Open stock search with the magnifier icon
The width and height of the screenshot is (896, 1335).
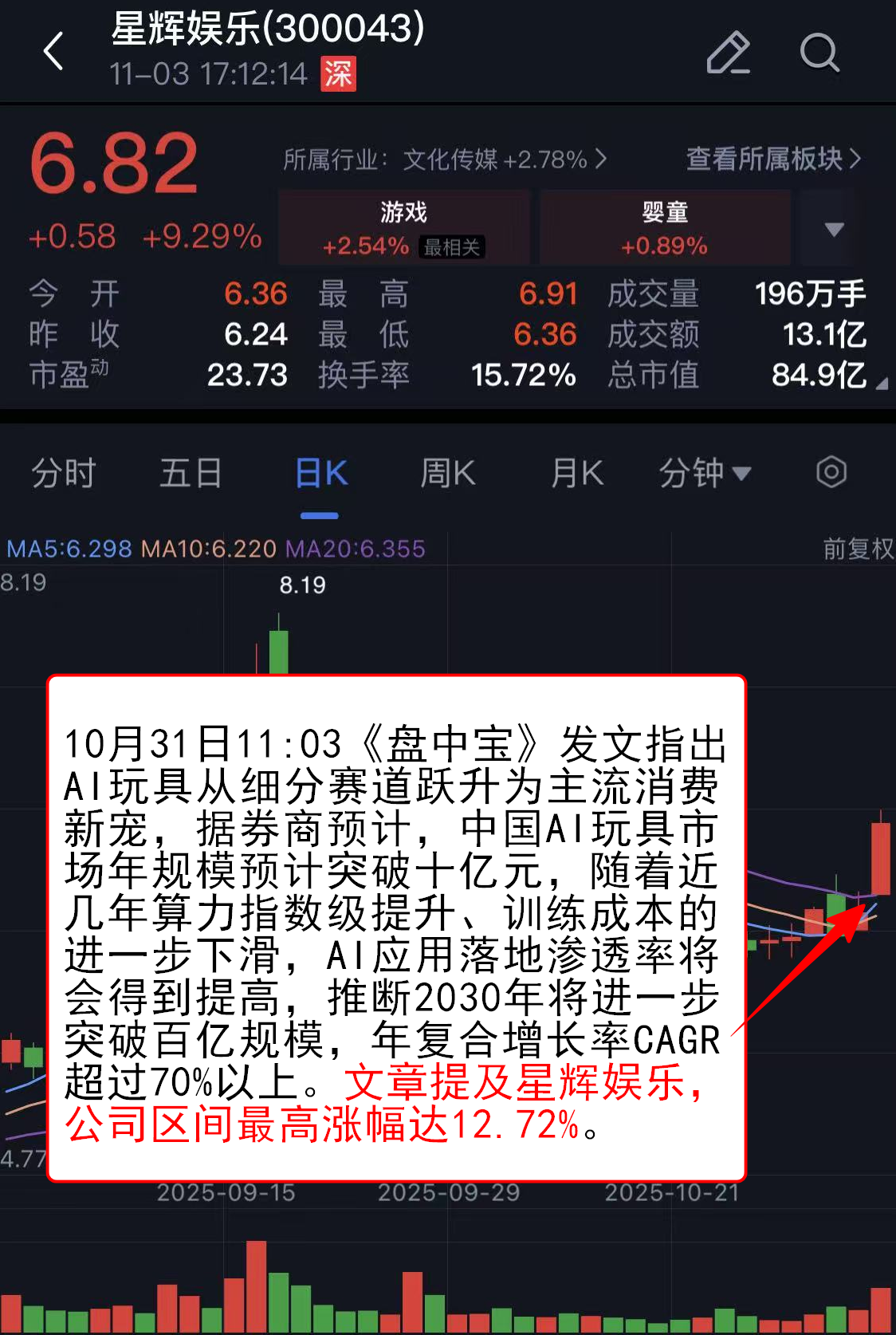tap(819, 53)
